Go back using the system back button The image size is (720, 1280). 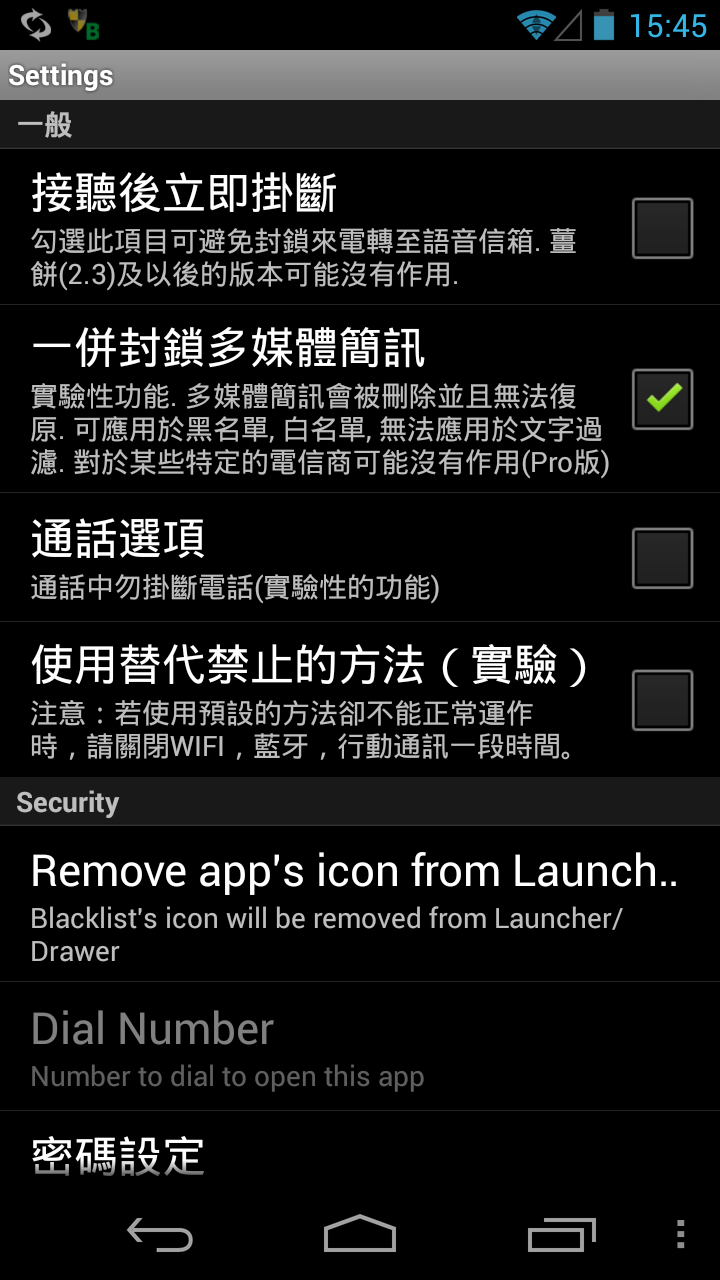pyautogui.click(x=160, y=1235)
